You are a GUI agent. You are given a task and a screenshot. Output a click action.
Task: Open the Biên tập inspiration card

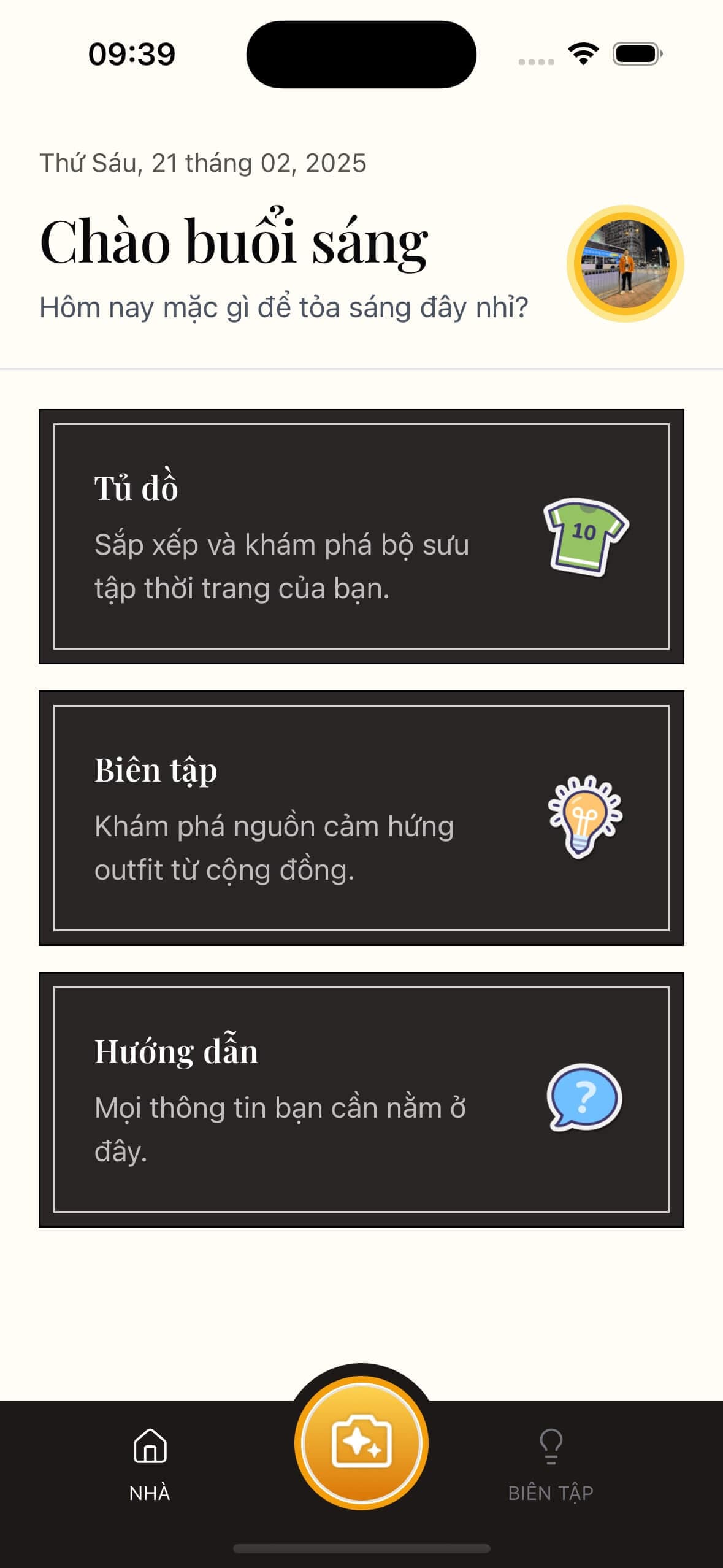pos(361,818)
